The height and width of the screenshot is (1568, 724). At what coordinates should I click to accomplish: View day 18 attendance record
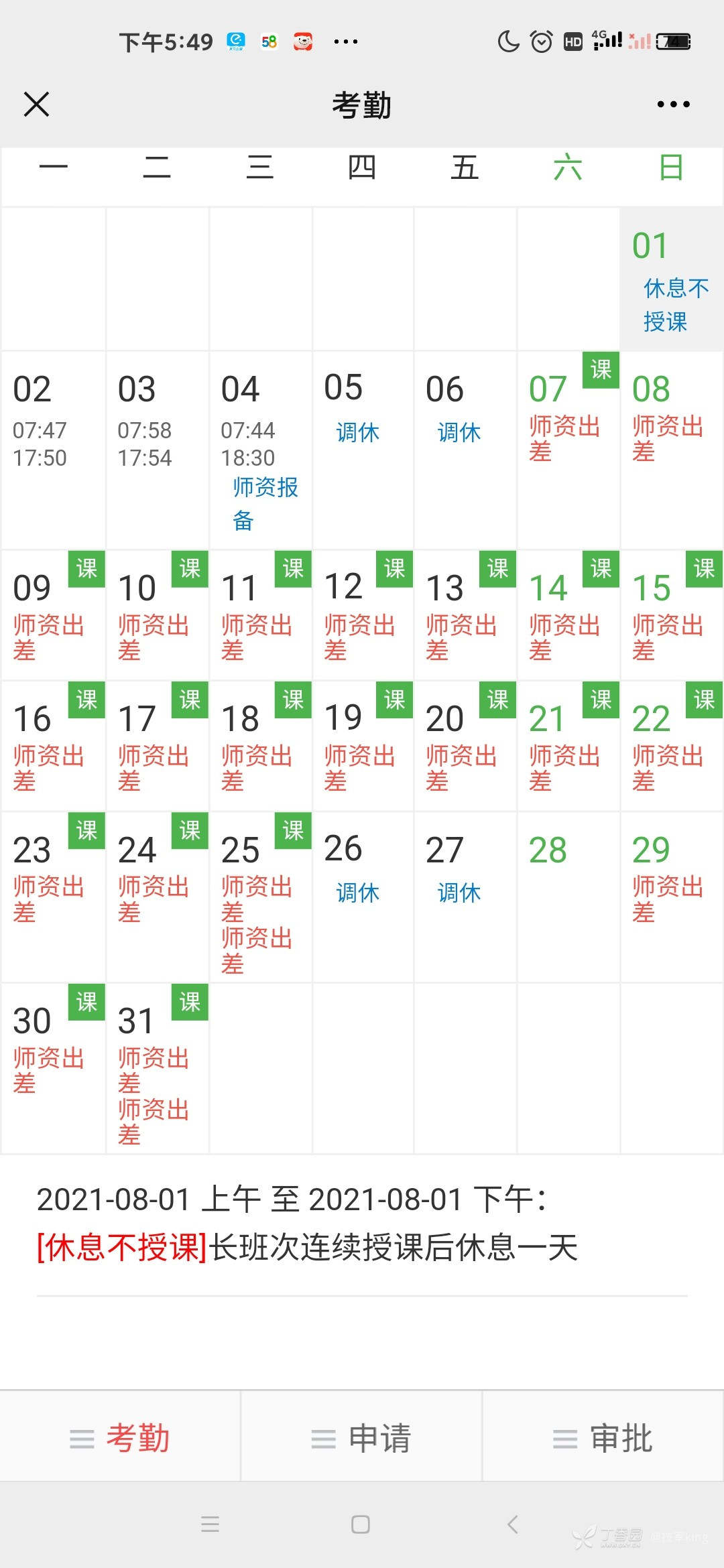tap(260, 746)
